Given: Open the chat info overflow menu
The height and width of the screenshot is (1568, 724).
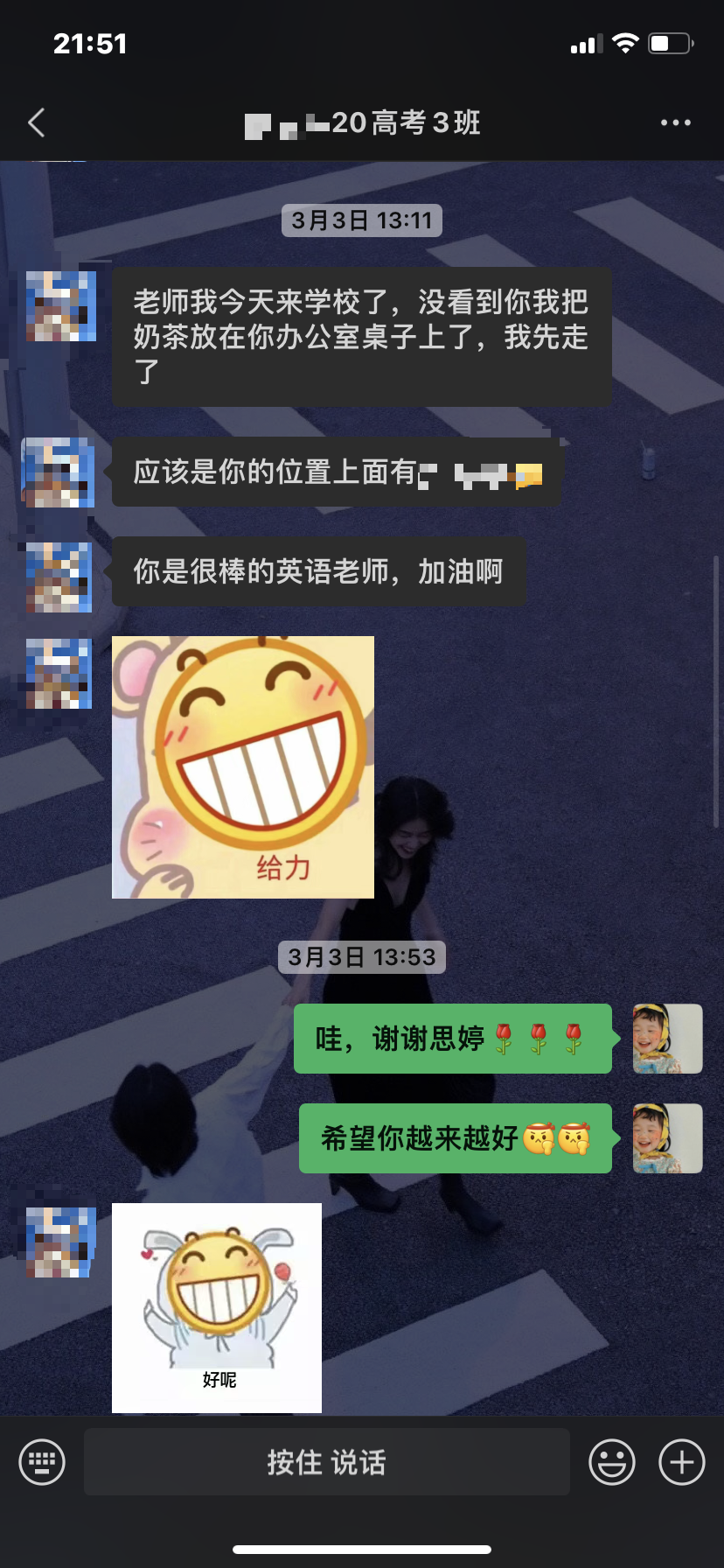Looking at the screenshot, I should [x=675, y=123].
